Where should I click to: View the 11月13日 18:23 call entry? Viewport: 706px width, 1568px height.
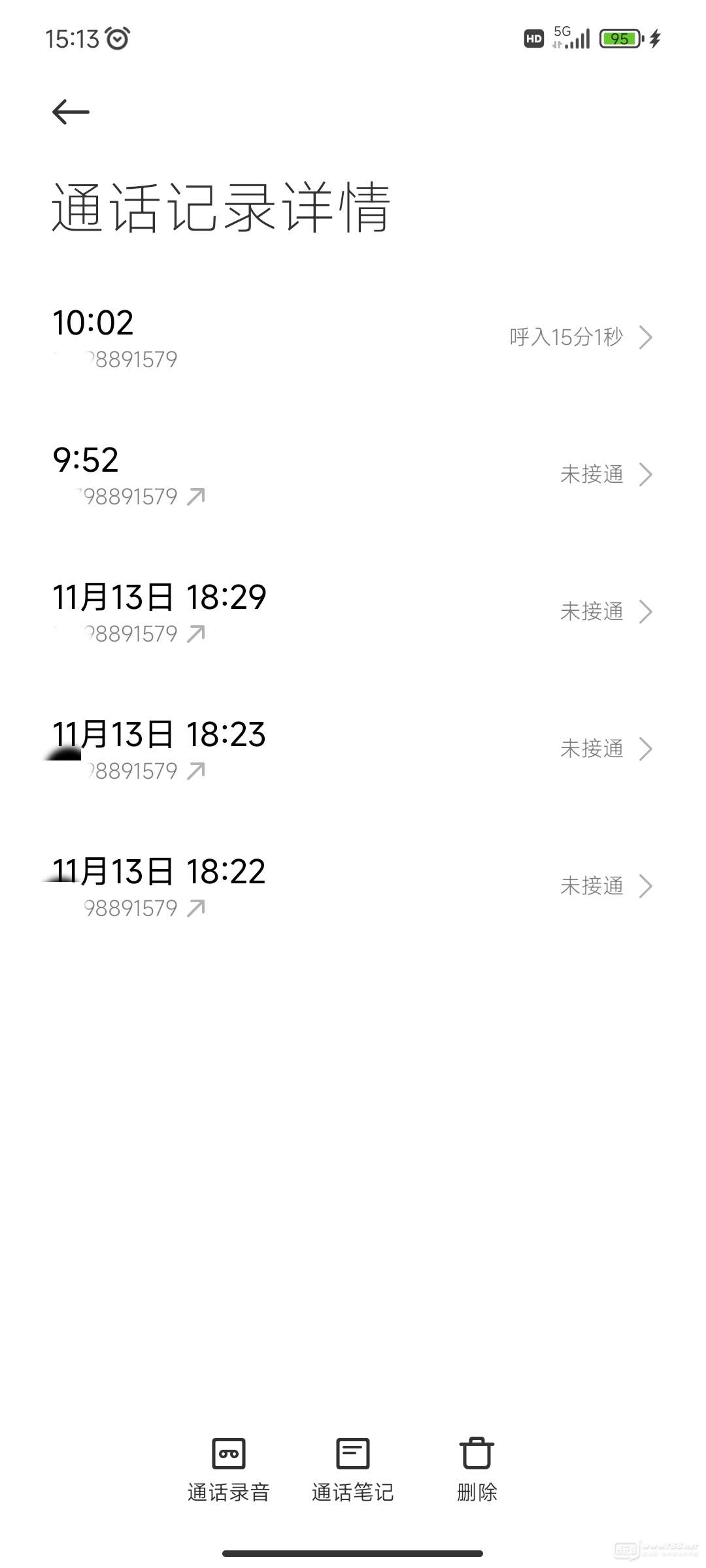click(353, 750)
